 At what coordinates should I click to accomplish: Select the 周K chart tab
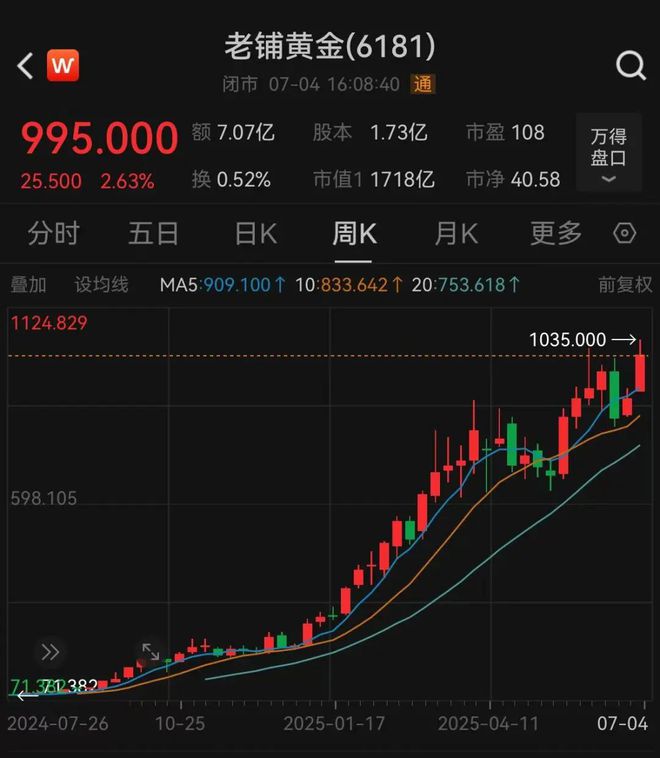click(x=355, y=234)
